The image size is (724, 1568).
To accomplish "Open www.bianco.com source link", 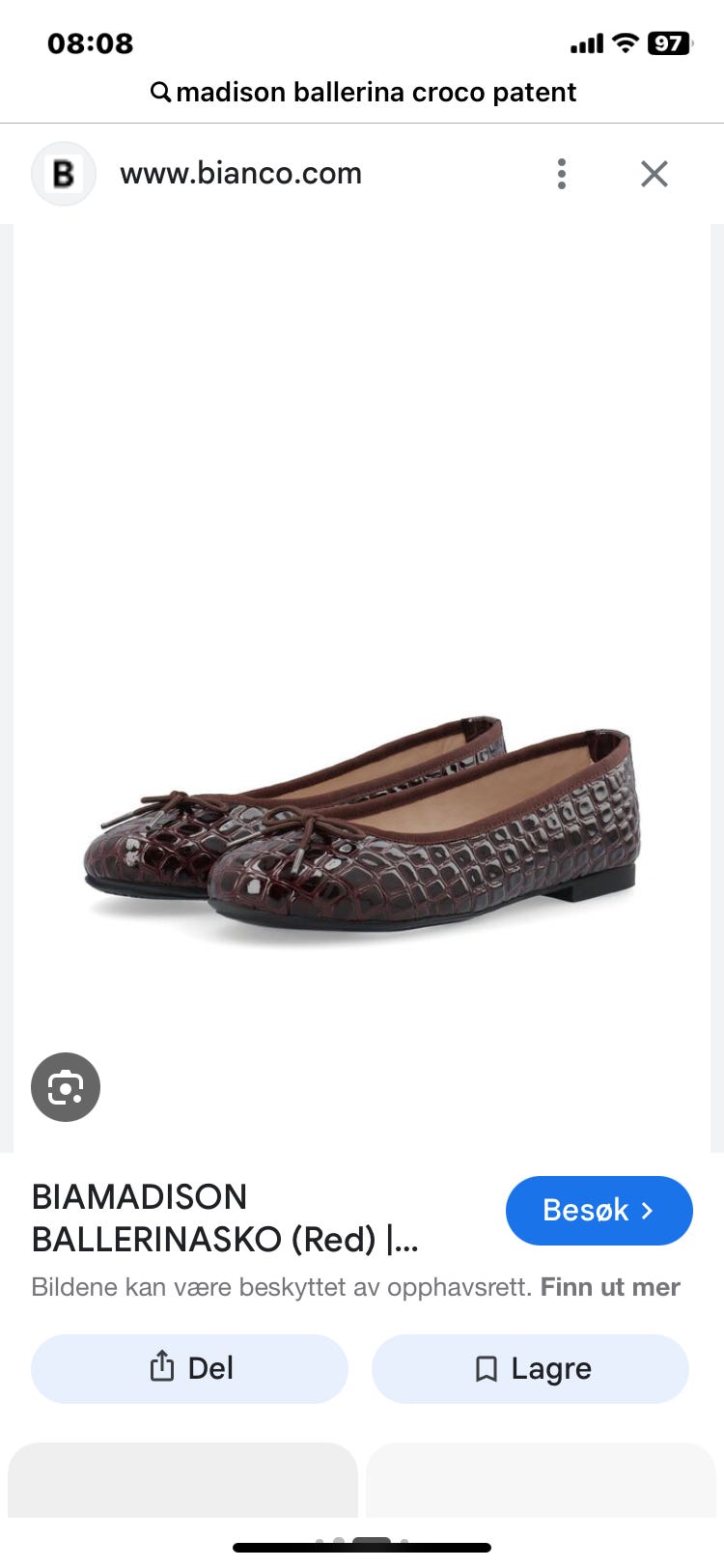I will point(240,174).
